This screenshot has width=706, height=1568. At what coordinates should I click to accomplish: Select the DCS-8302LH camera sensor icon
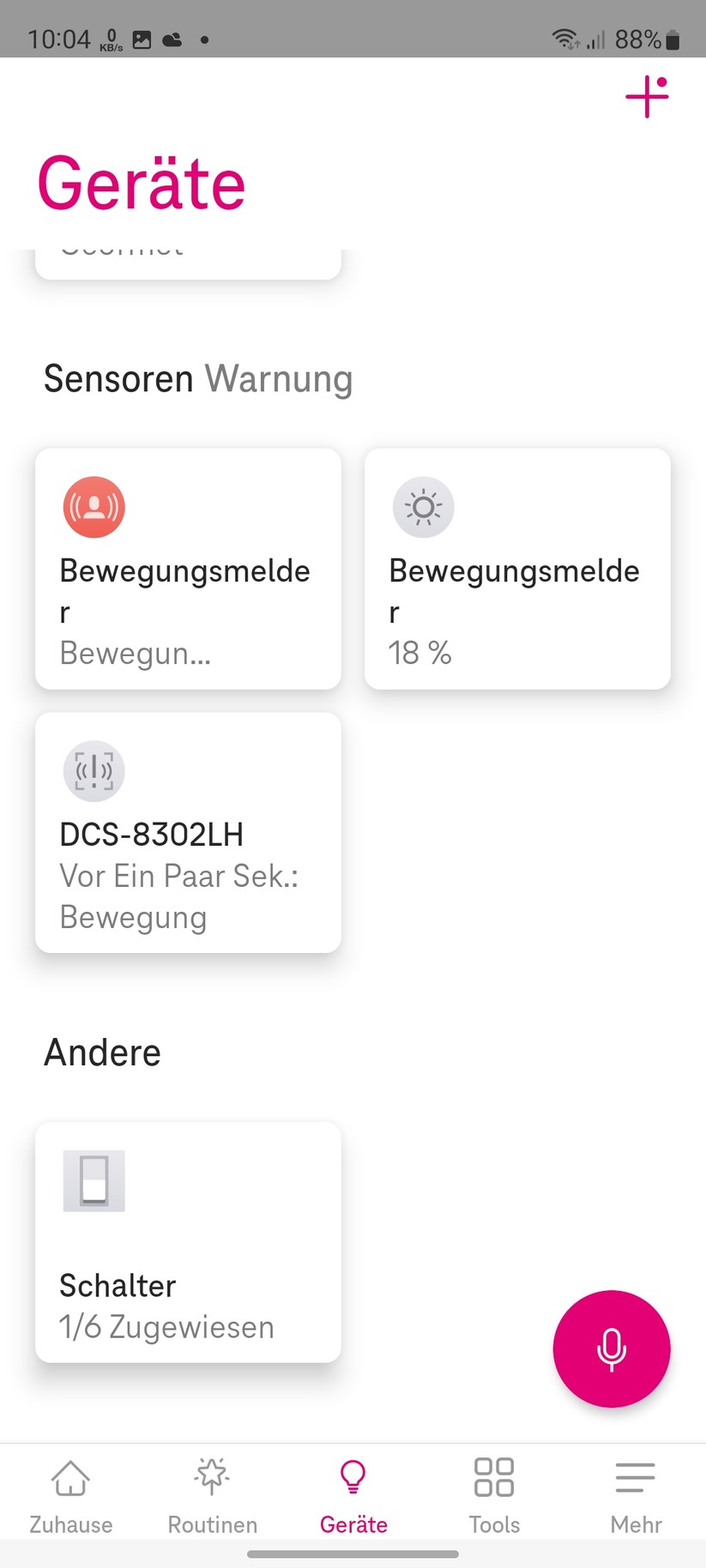pos(94,770)
